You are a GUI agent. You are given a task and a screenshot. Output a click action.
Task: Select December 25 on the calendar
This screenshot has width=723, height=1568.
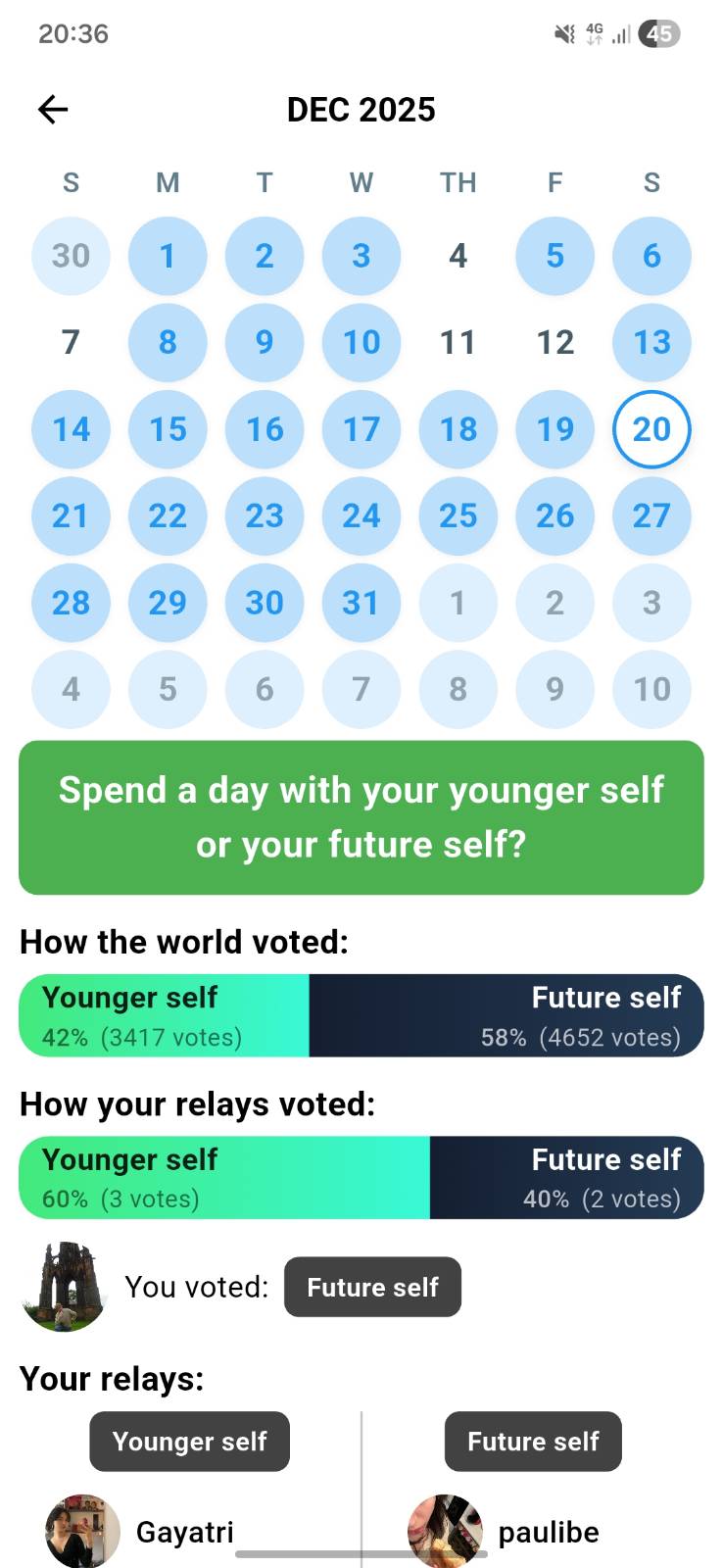coord(458,516)
